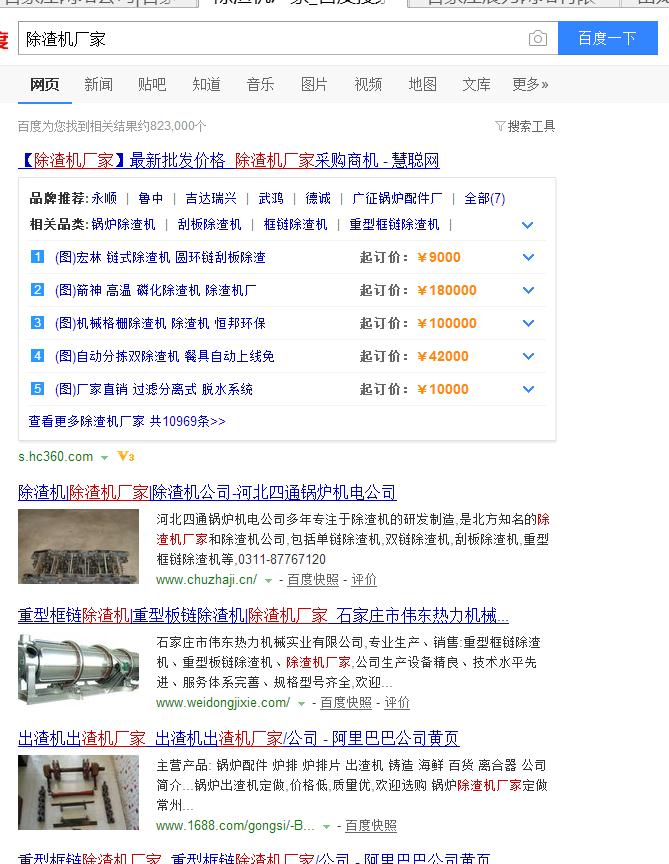Screen dimensions: 669x864
Task: Open the 出渣机 阿里巴巴公司黄页 result
Action: (239, 738)
